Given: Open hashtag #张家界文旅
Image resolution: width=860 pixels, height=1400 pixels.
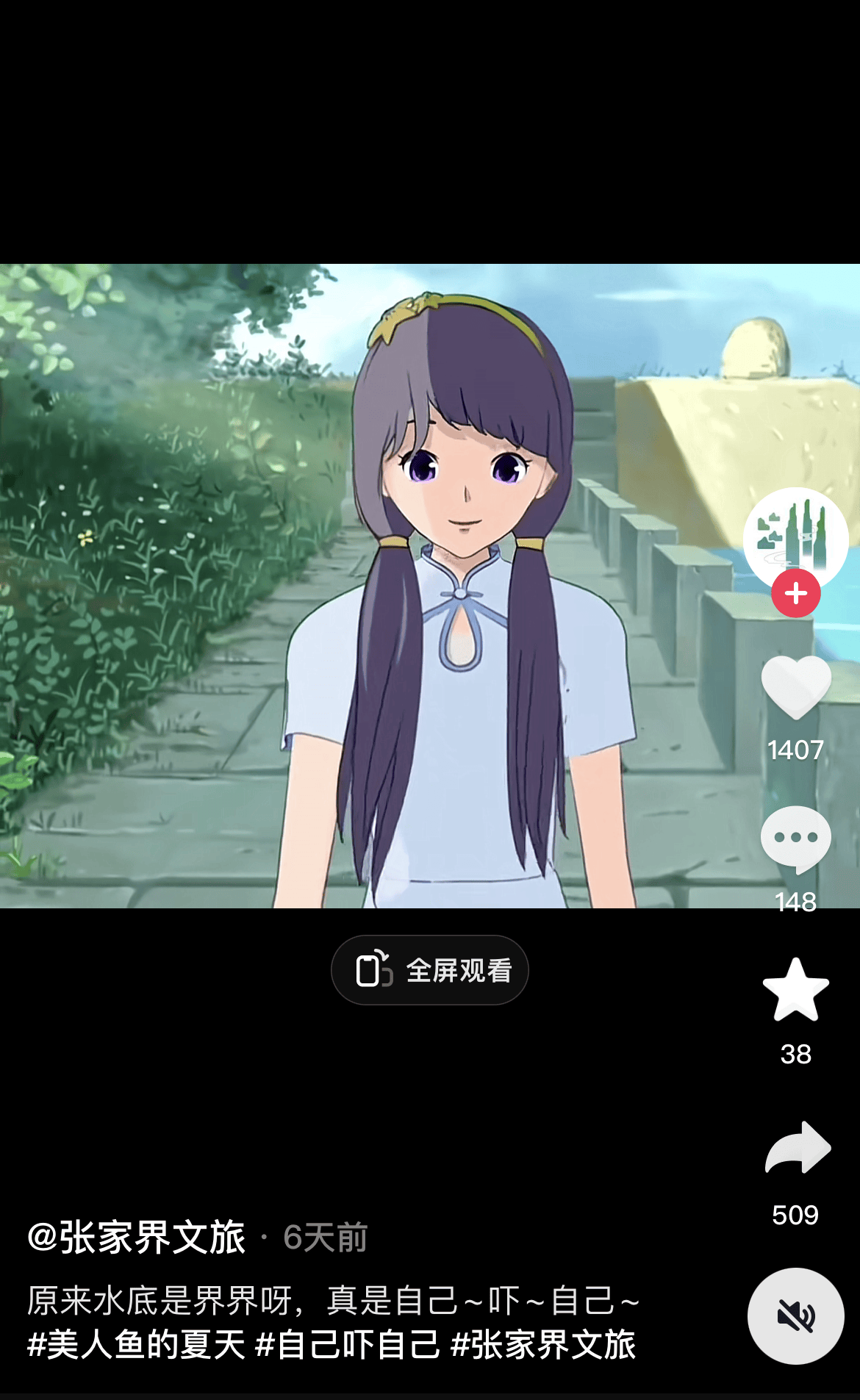Looking at the screenshot, I should pos(543,1345).
